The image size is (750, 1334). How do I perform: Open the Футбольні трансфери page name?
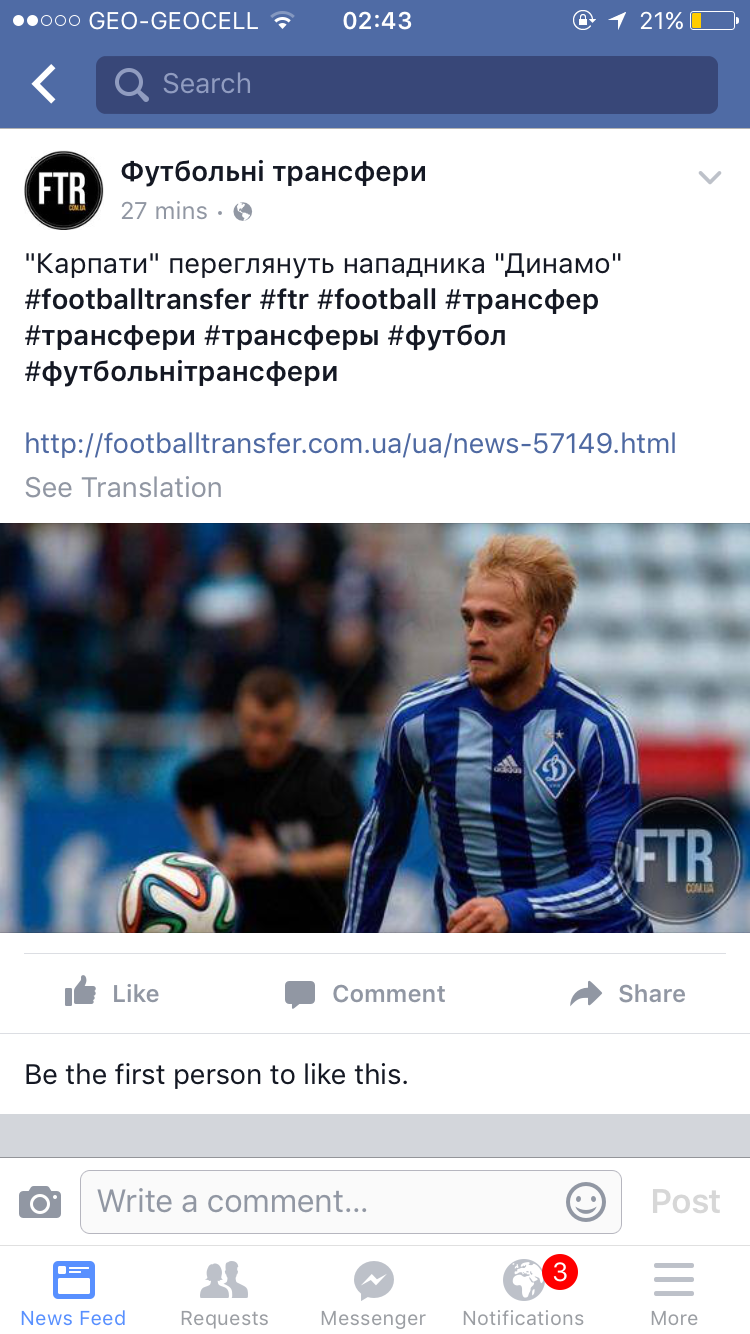(273, 172)
